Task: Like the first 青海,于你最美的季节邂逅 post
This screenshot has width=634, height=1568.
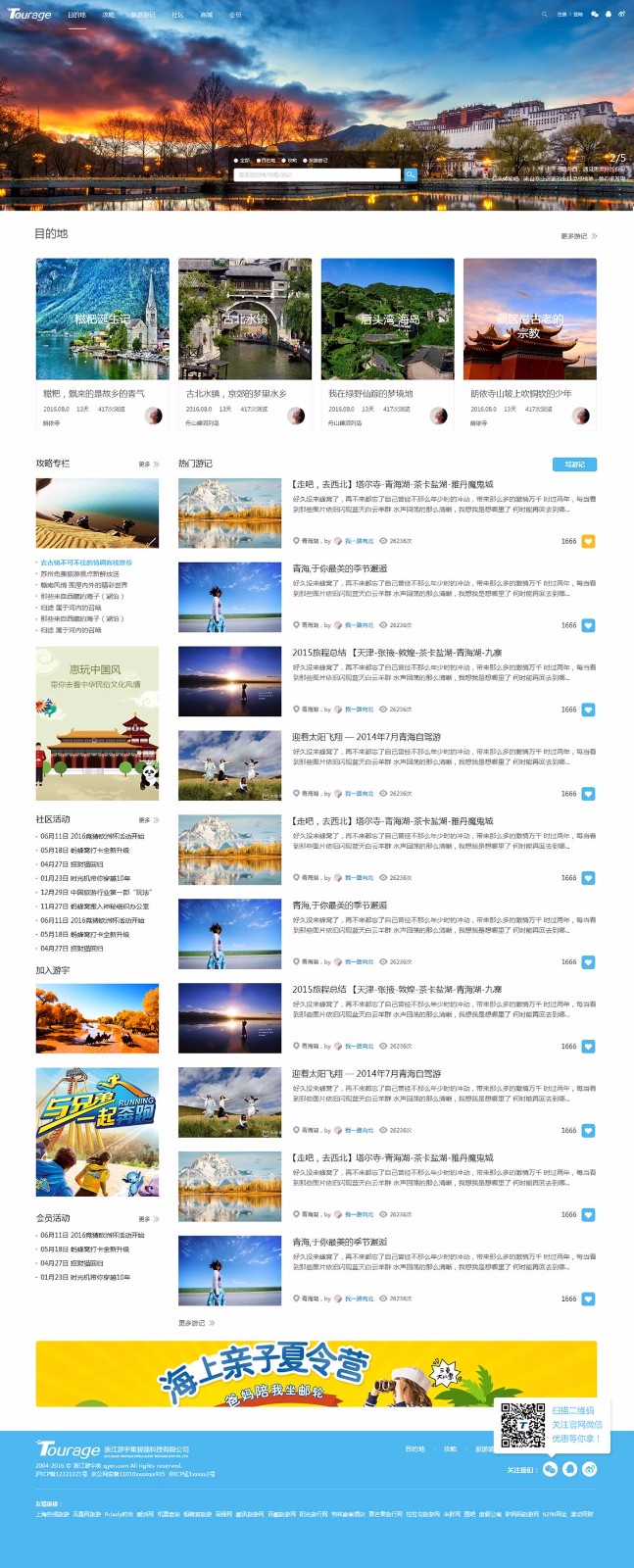Action: pyautogui.click(x=588, y=625)
